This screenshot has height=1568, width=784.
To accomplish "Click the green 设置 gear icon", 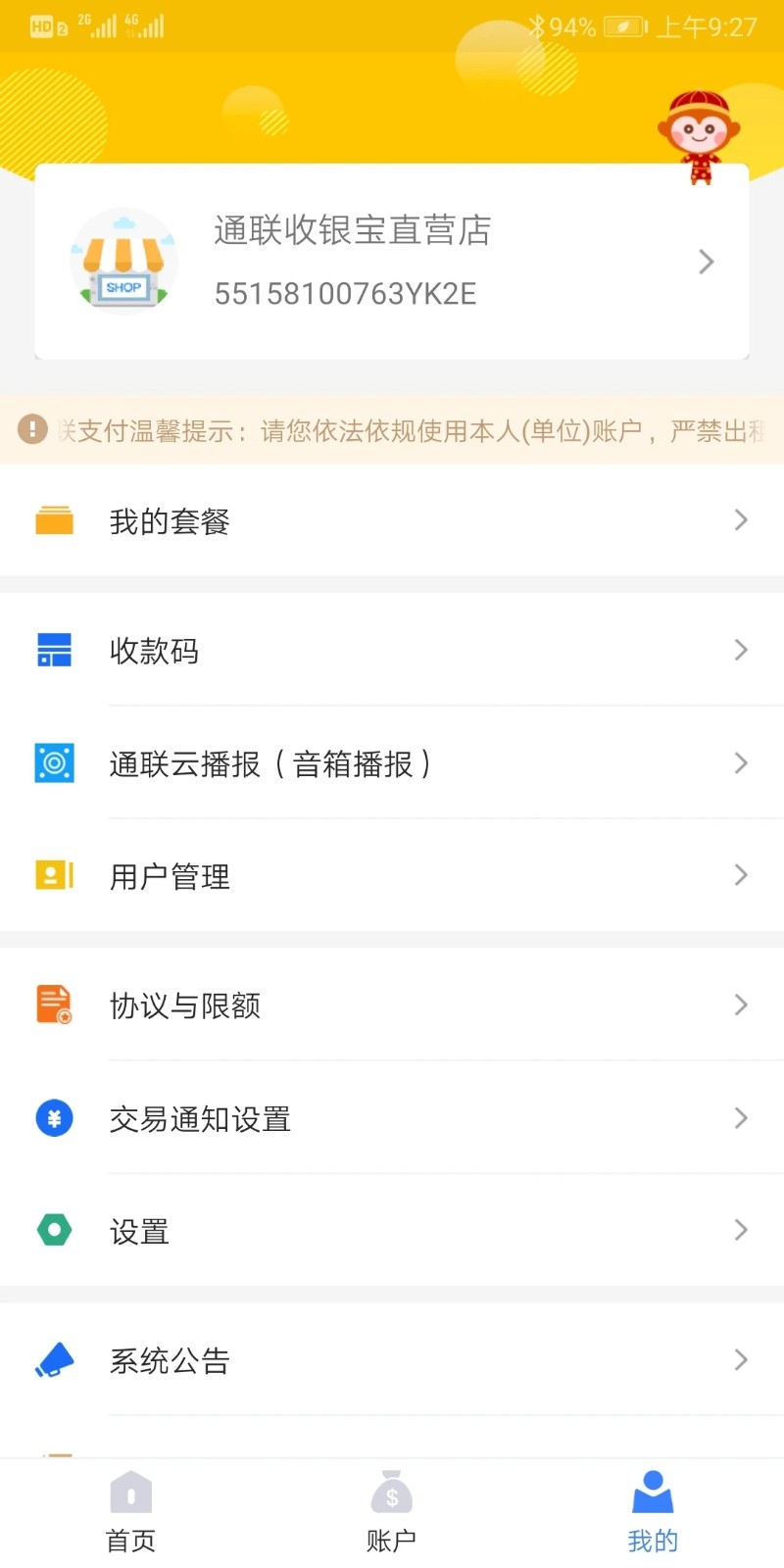I will point(54,1230).
